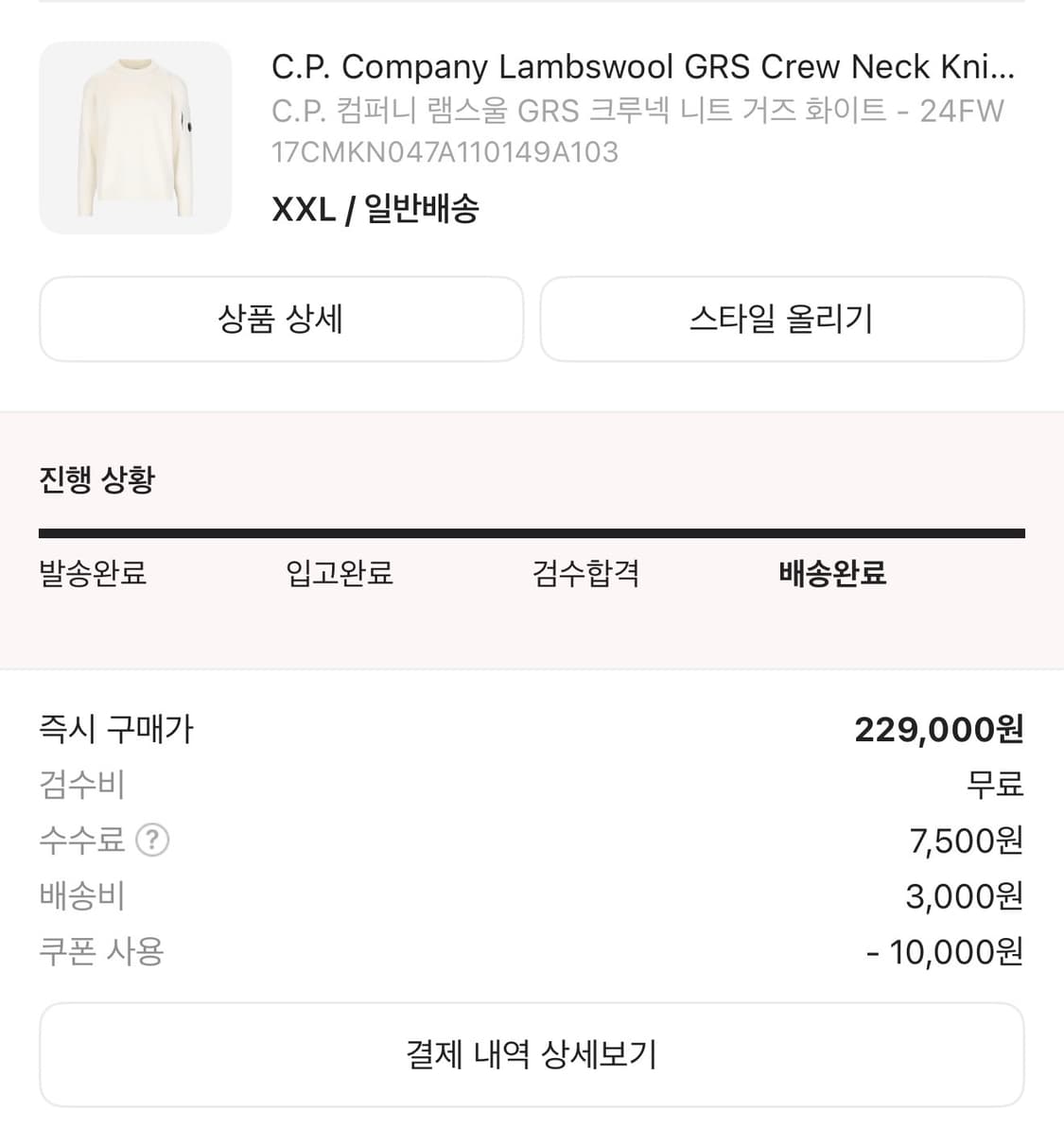Click the product style code 17CMKN047A110149A103
The width and height of the screenshot is (1064, 1145).
click(445, 151)
